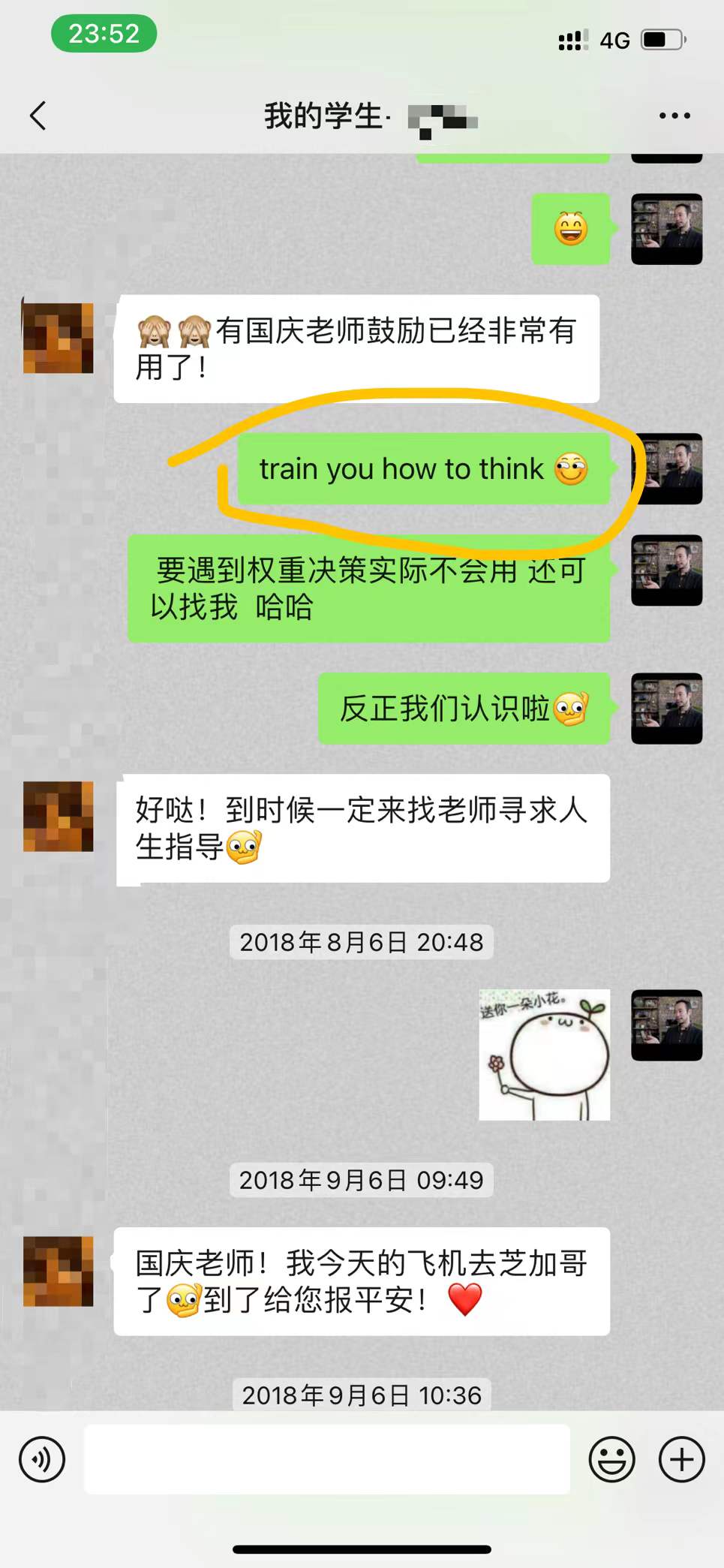724x1568 pixels.
Task: Open the green time pill in status bar
Action: click(x=104, y=34)
